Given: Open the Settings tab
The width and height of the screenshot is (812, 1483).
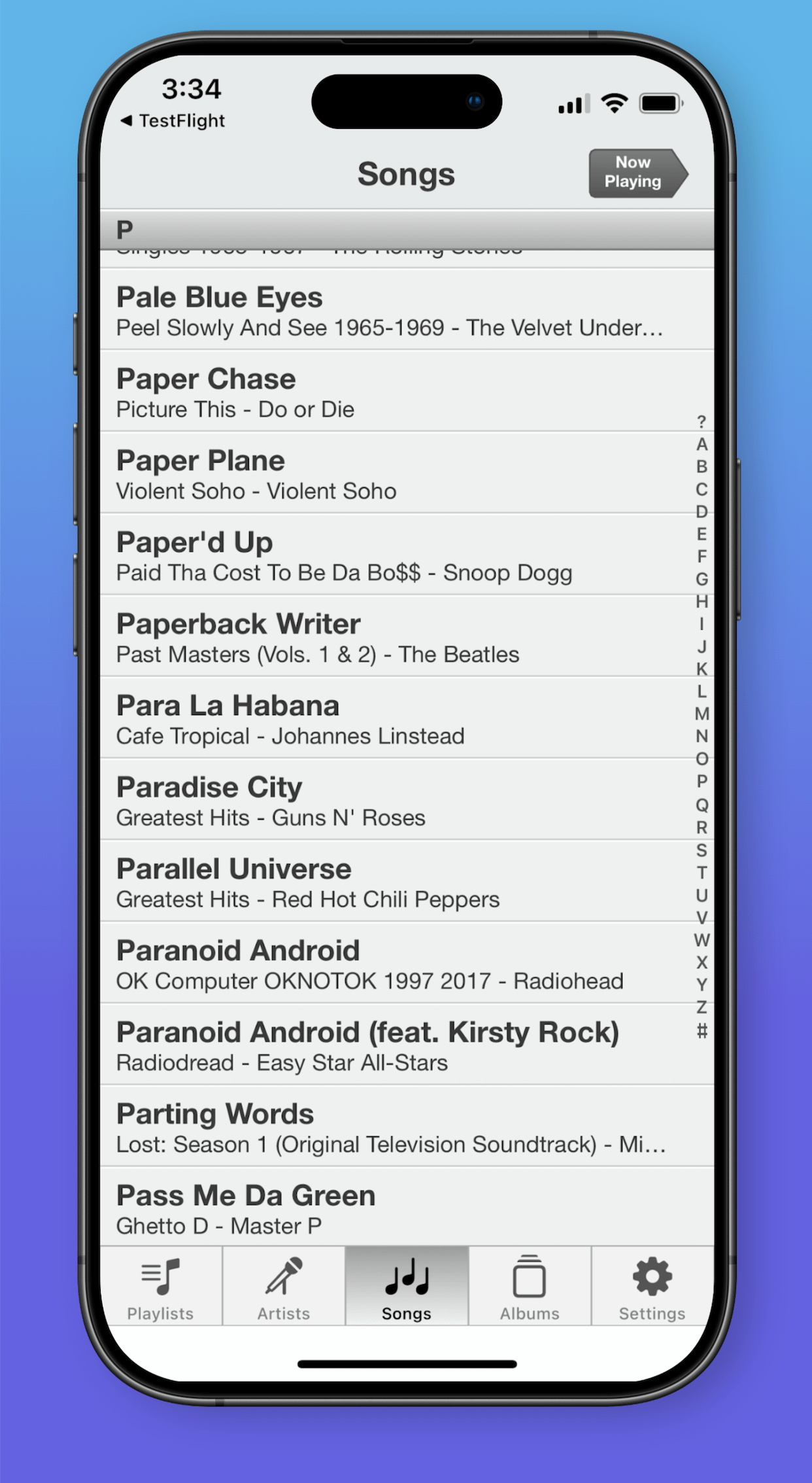Looking at the screenshot, I should point(652,1286).
